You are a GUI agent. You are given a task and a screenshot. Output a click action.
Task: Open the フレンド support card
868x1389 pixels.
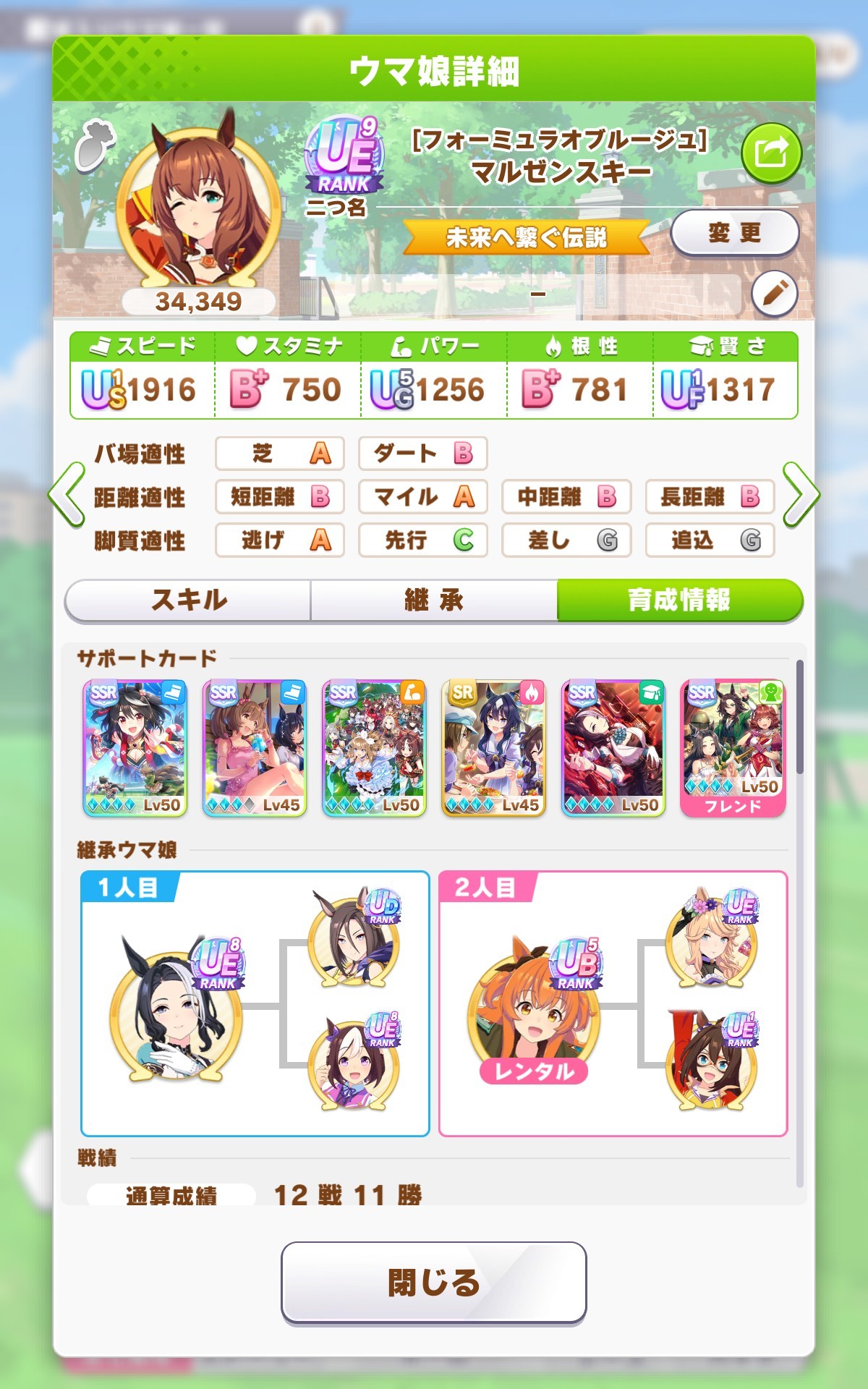click(733, 748)
